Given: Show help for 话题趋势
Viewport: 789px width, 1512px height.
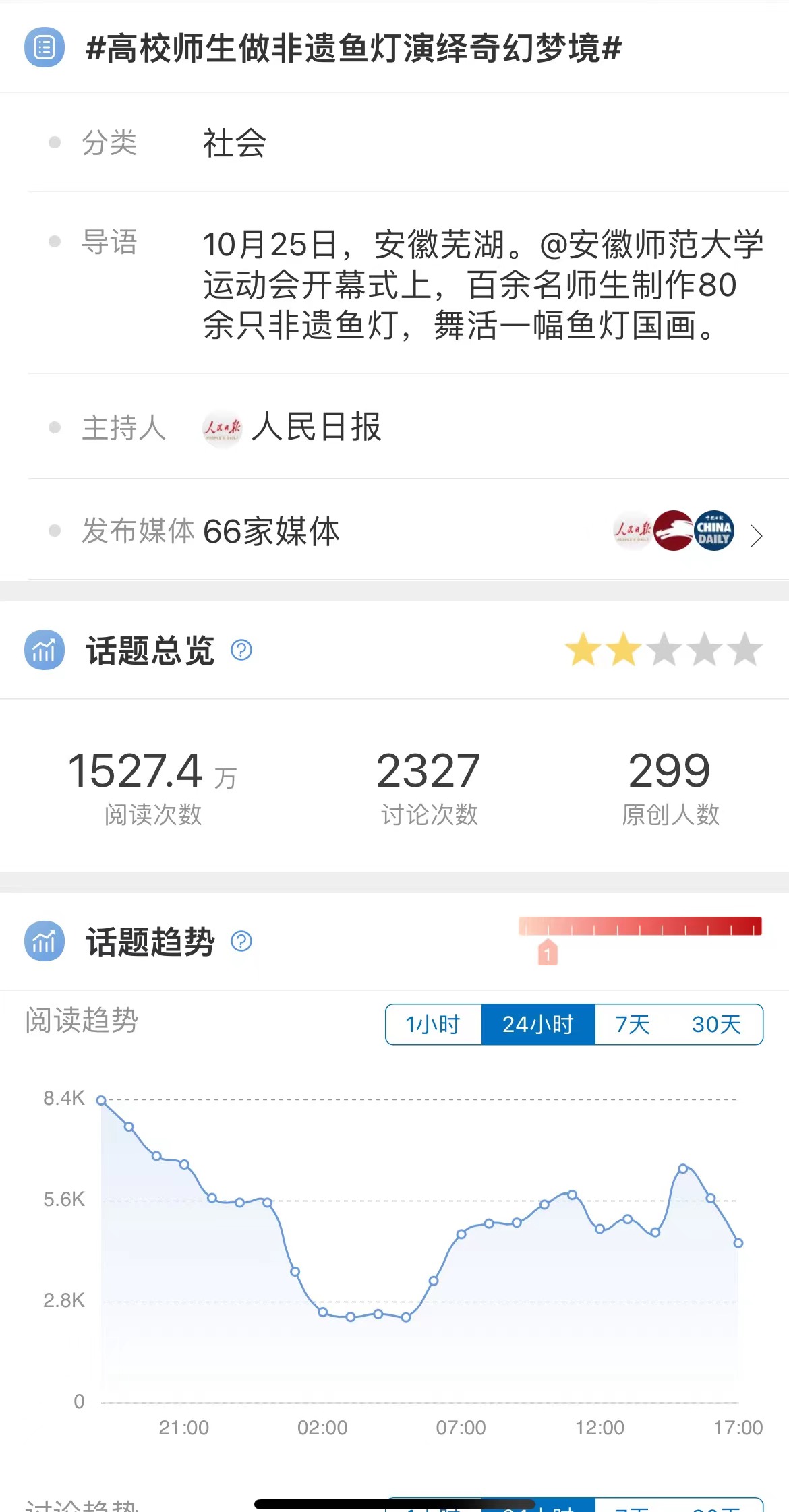Looking at the screenshot, I should 241,941.
